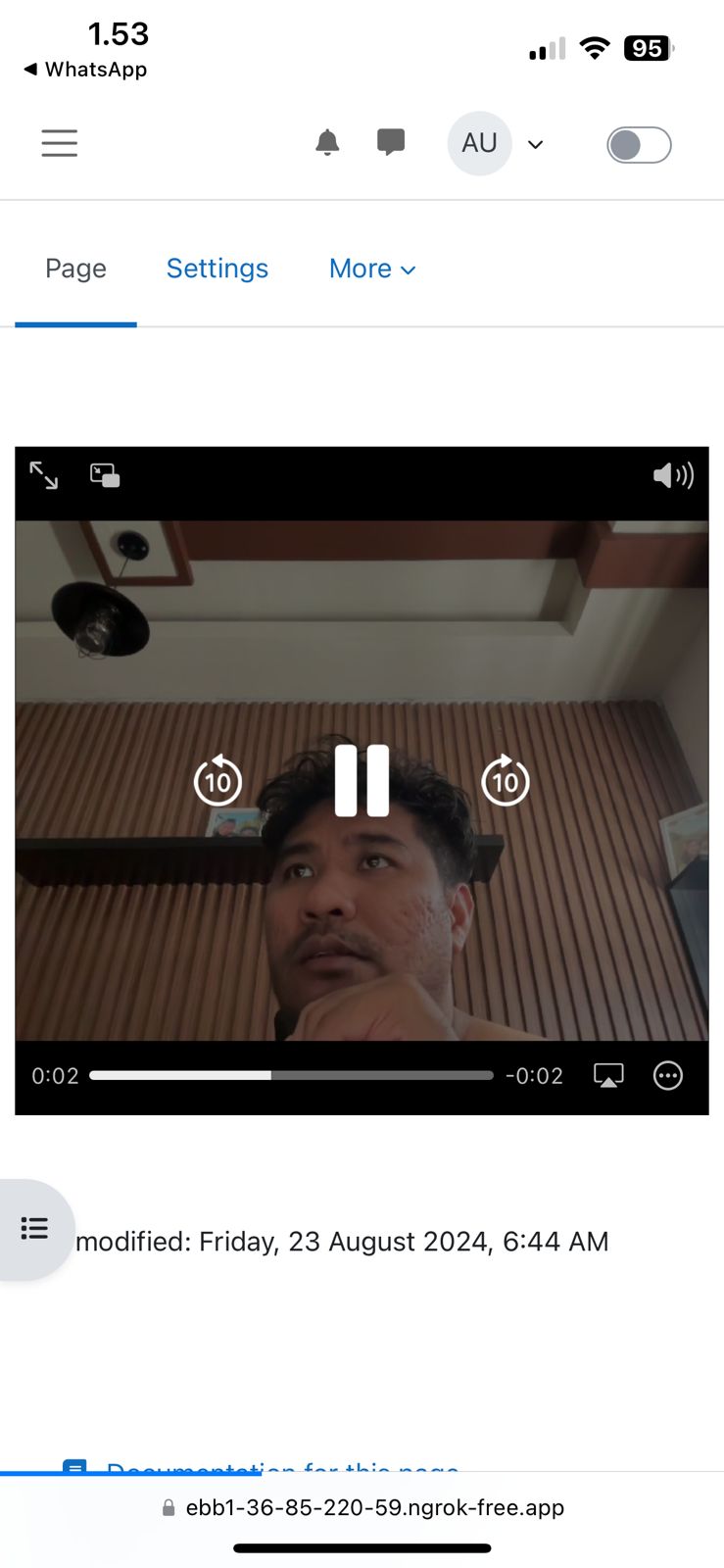Expand the More dropdown
This screenshot has height=1568, width=724.
click(372, 269)
